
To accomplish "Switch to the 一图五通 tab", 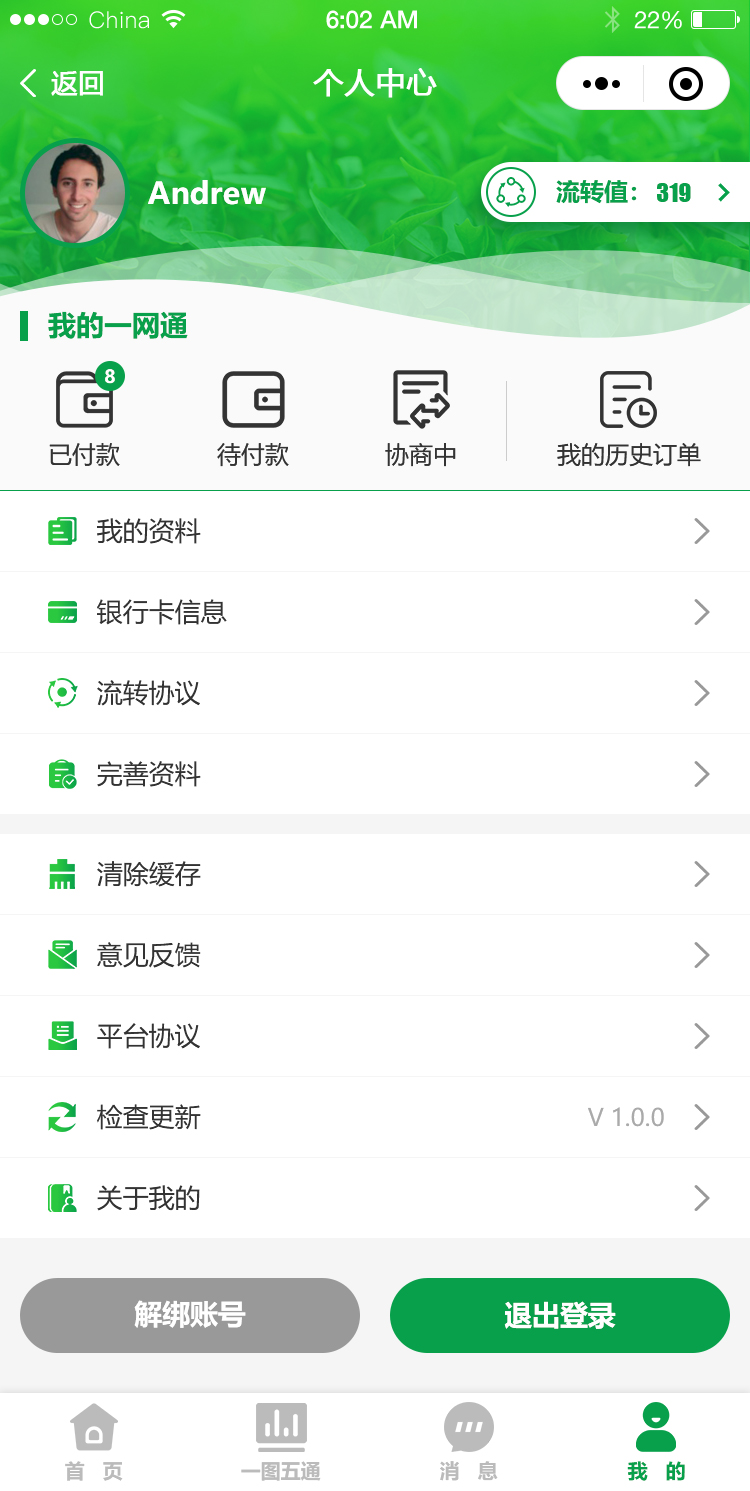I will coord(281,1440).
